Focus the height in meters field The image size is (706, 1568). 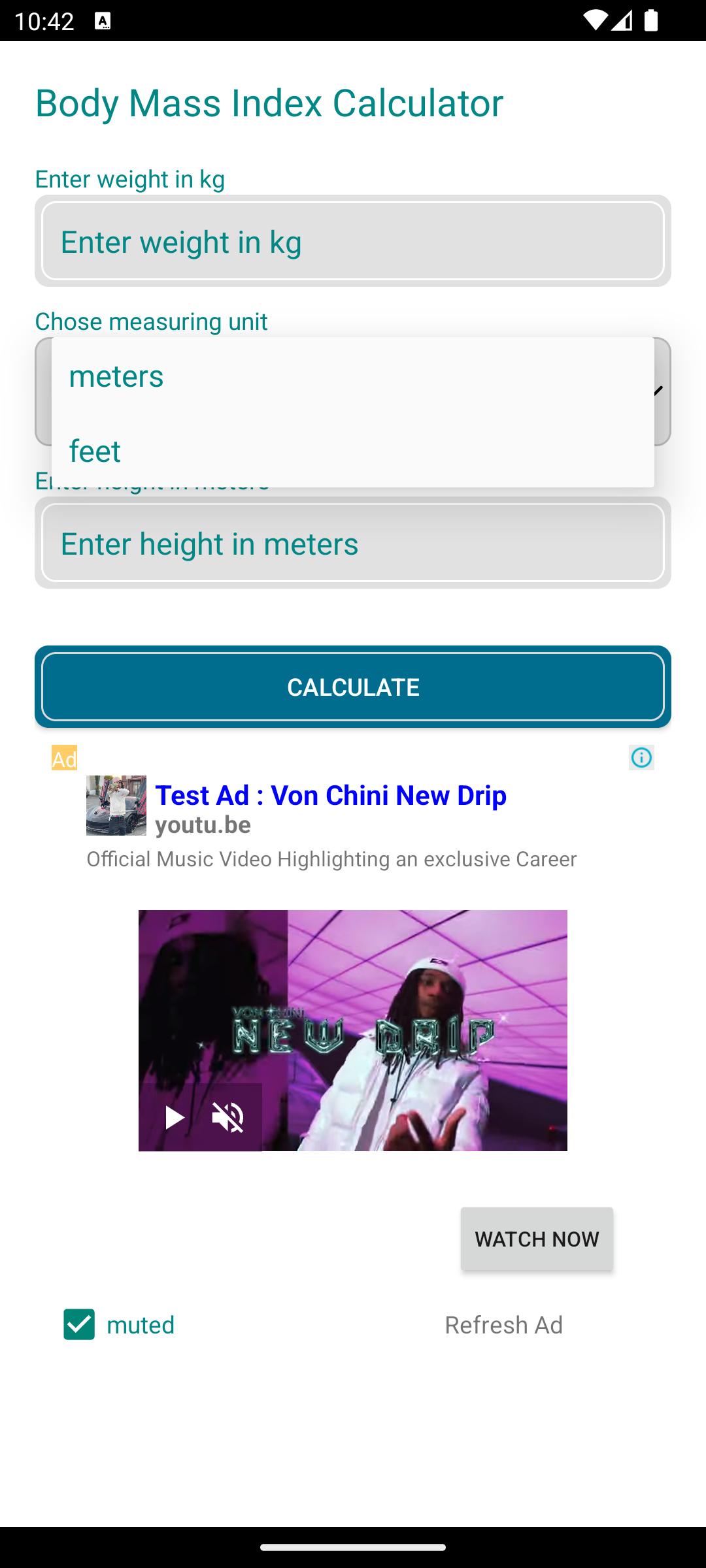(x=353, y=543)
